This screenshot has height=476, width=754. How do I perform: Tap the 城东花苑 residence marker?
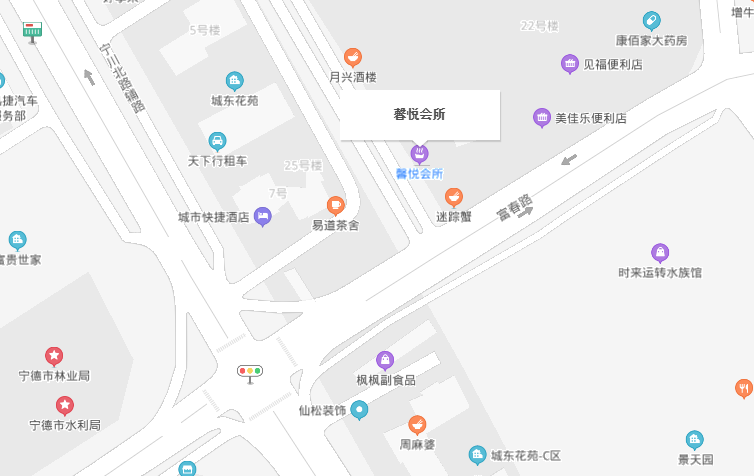[x=234, y=81]
